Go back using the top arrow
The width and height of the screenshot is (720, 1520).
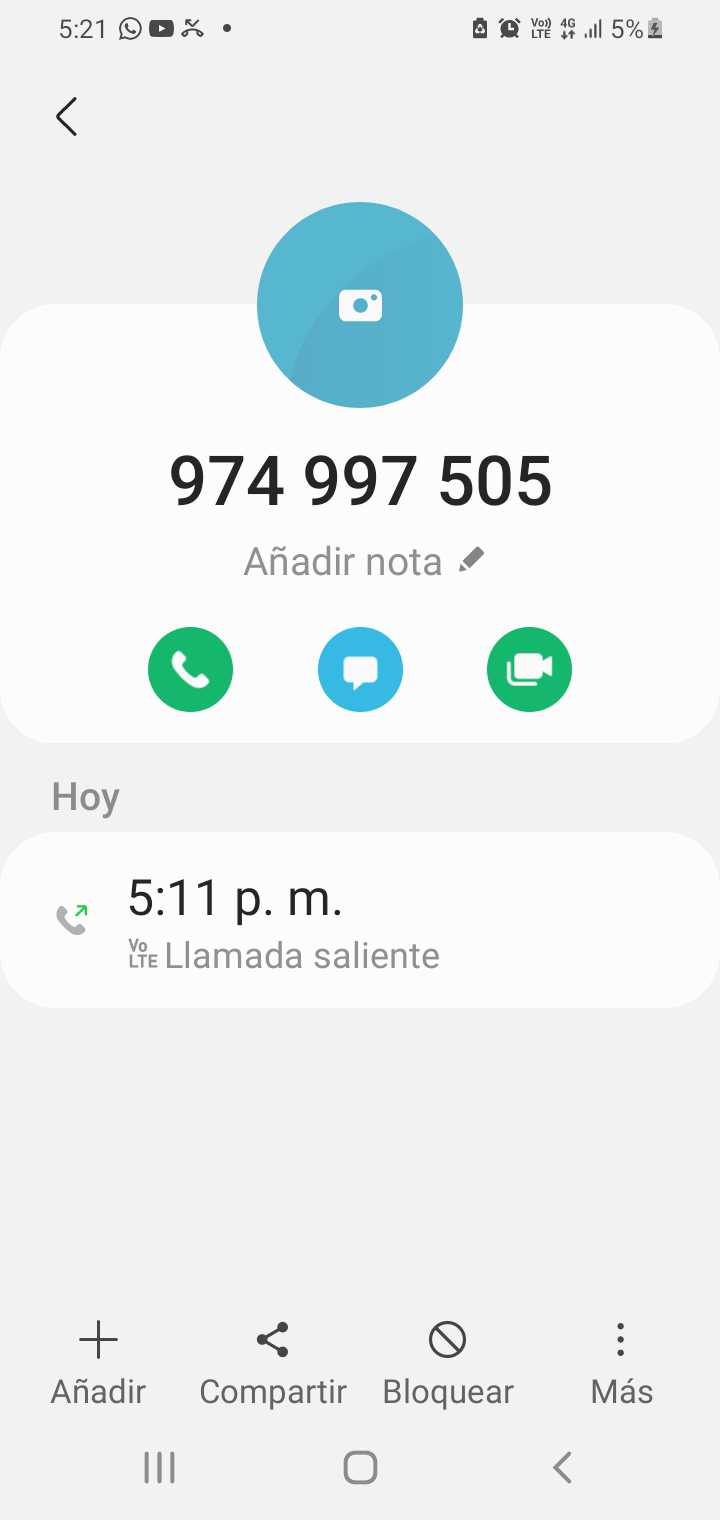tap(67, 117)
